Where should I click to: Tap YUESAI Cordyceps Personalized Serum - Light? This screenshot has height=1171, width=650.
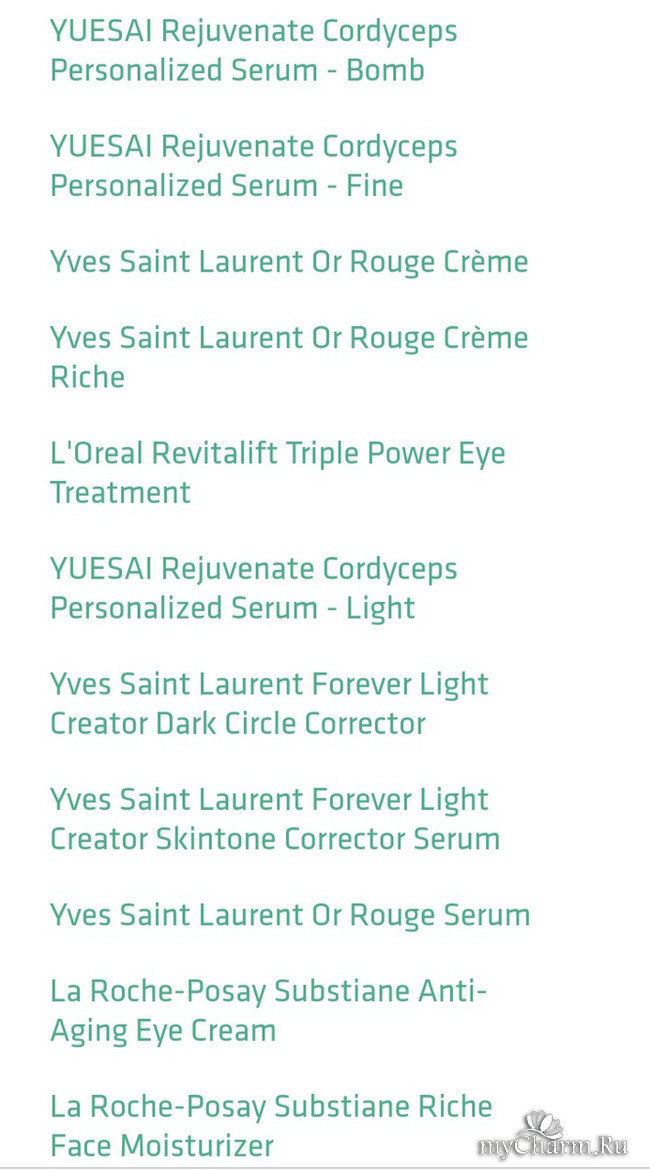click(253, 588)
